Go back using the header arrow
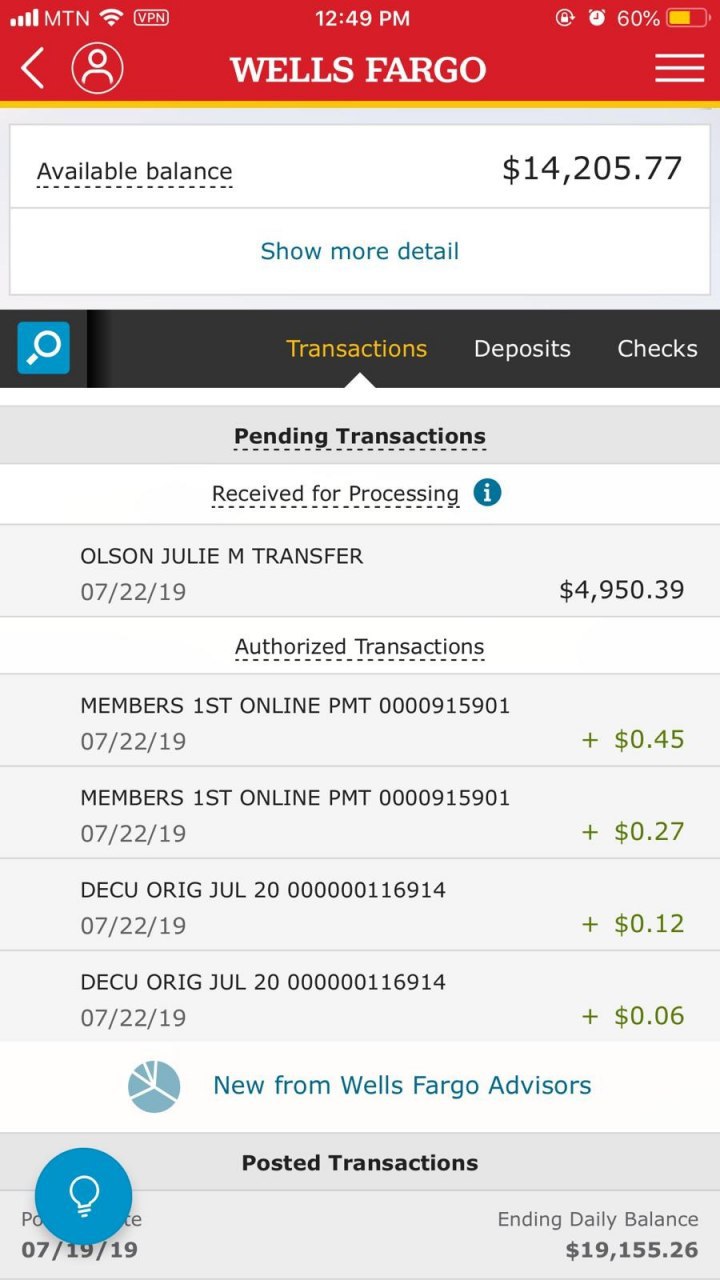 tap(33, 69)
